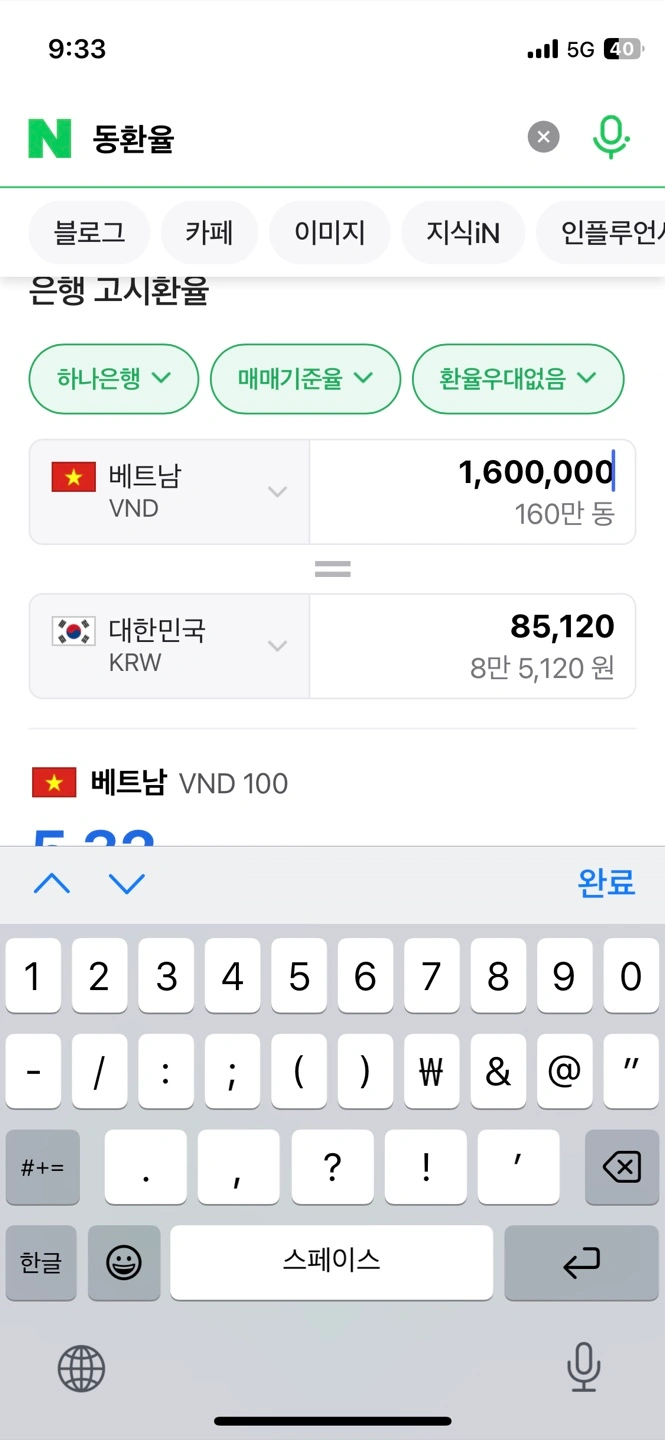Tap the KRW amount field showing 85,120

[472, 645]
